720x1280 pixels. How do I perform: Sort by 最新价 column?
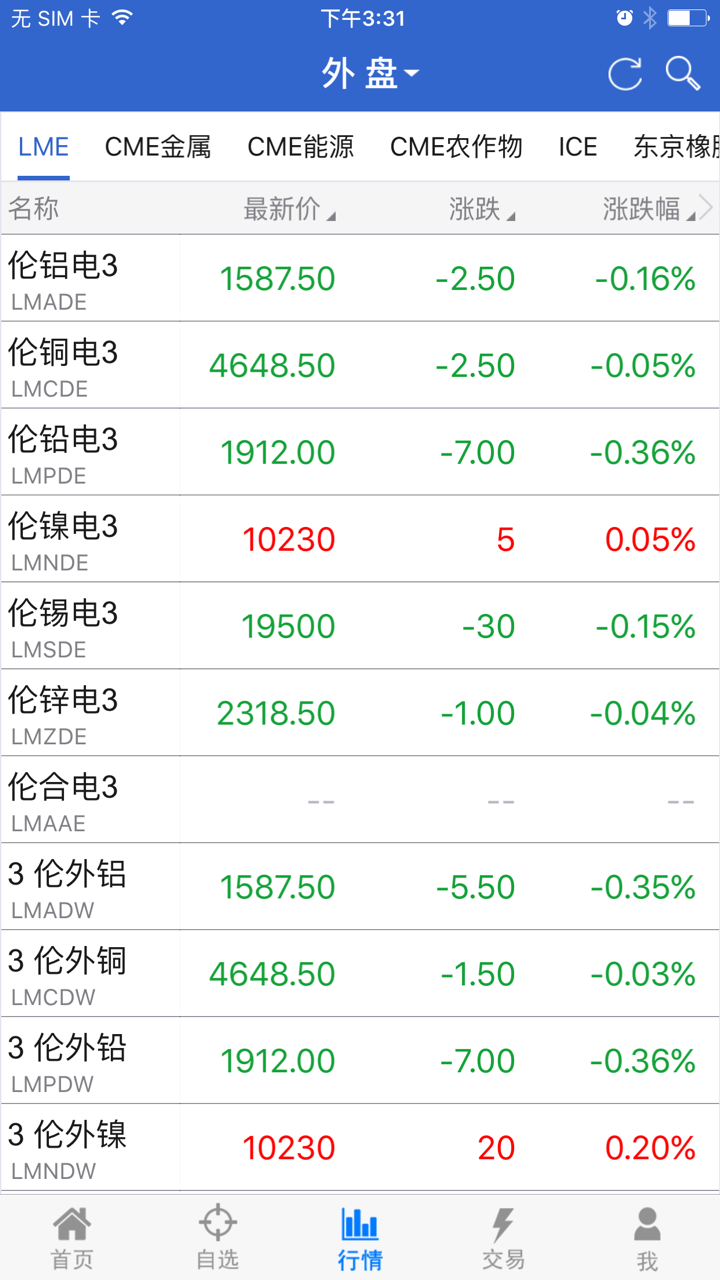click(x=288, y=209)
